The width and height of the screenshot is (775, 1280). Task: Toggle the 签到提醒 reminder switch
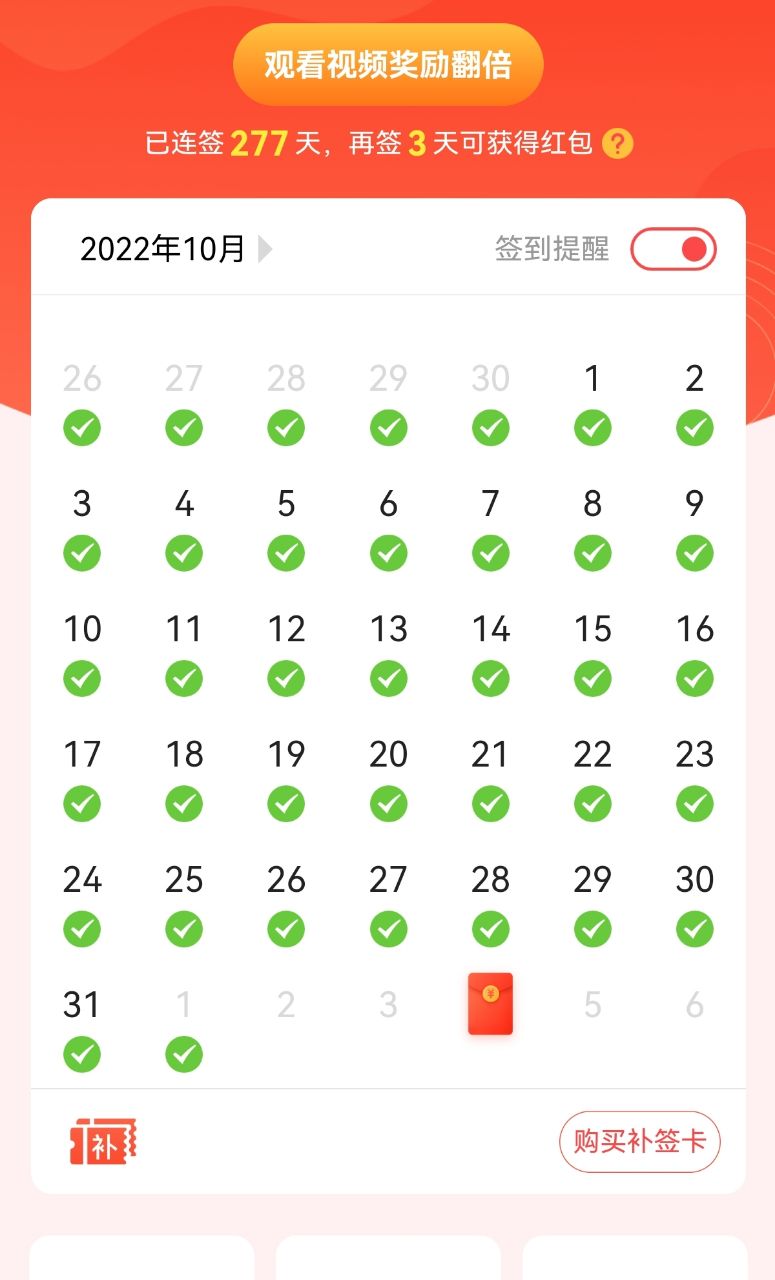673,249
